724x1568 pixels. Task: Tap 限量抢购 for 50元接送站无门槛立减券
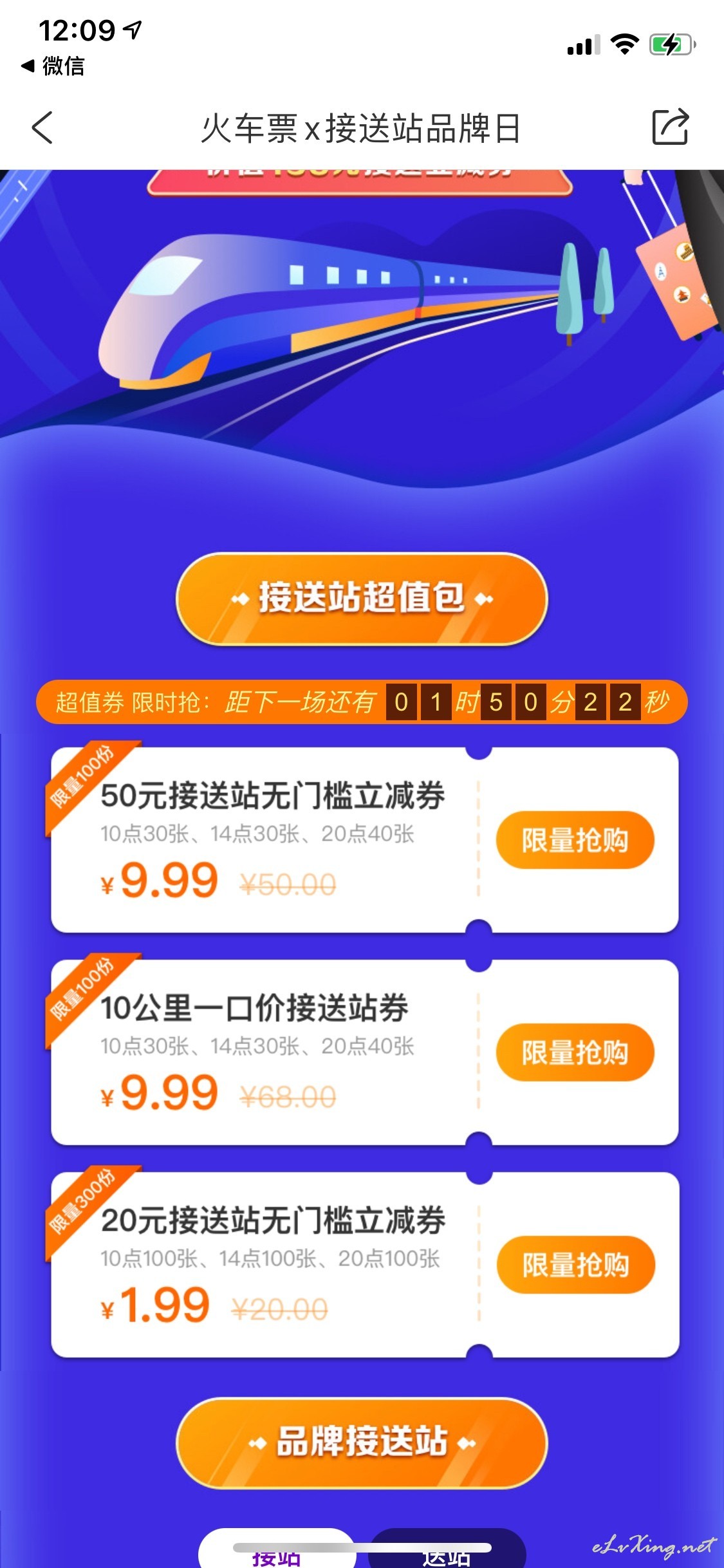[575, 840]
